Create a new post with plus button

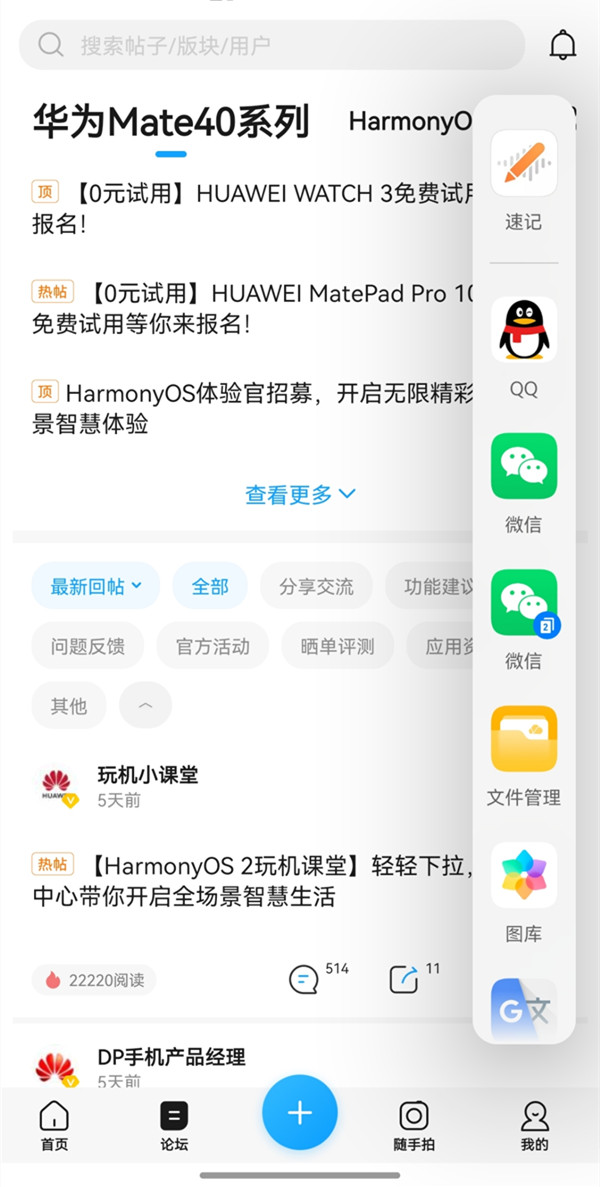tap(300, 1112)
